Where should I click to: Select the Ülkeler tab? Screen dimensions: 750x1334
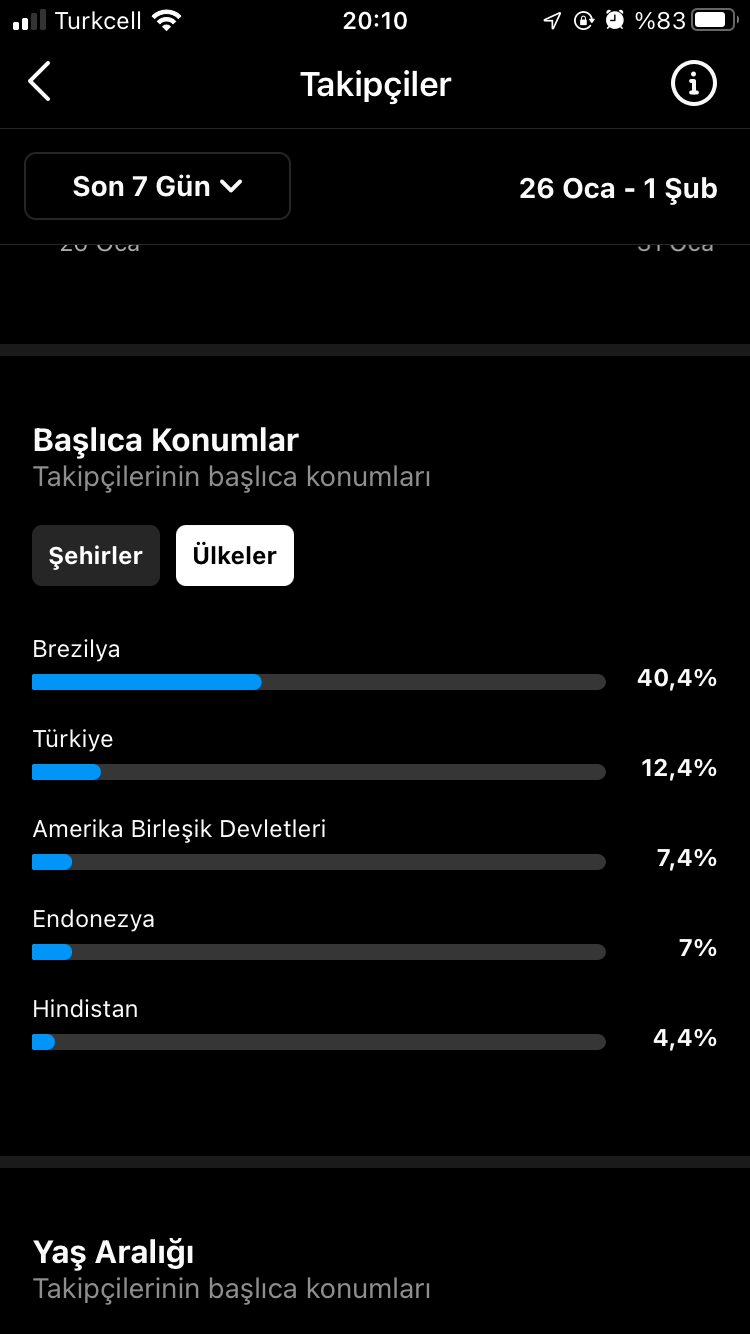tap(235, 555)
